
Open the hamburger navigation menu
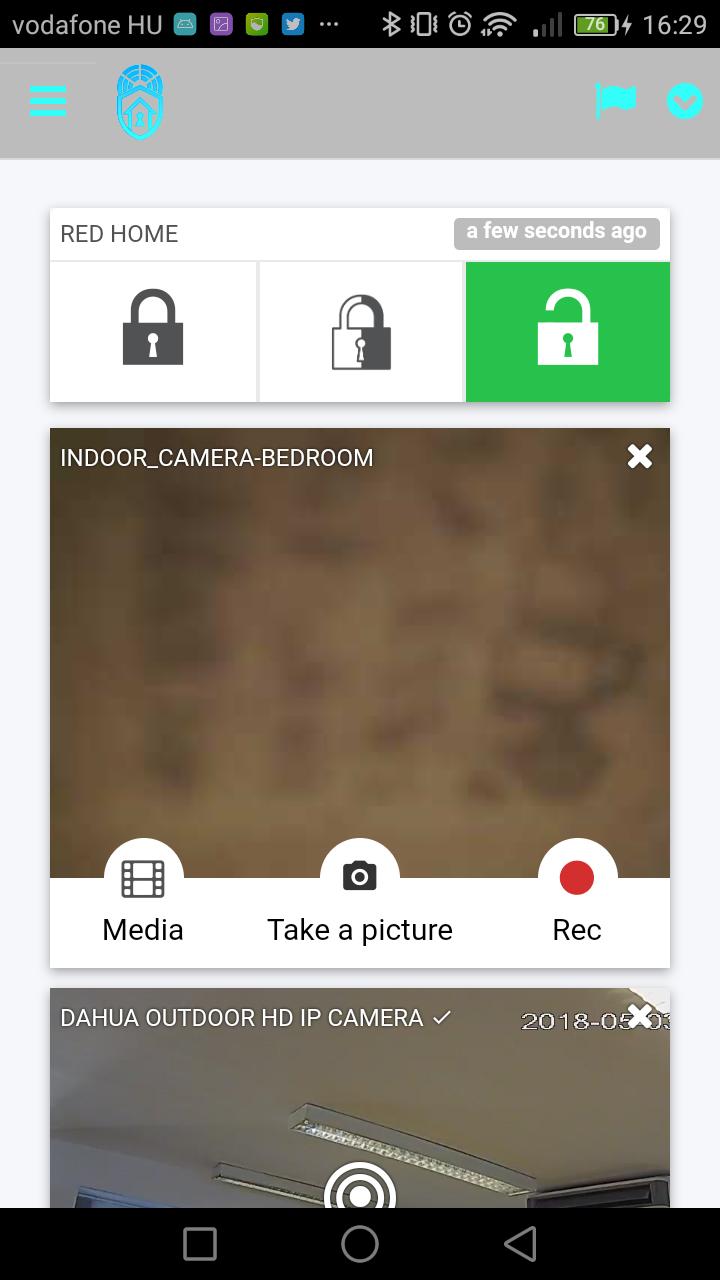tap(47, 100)
